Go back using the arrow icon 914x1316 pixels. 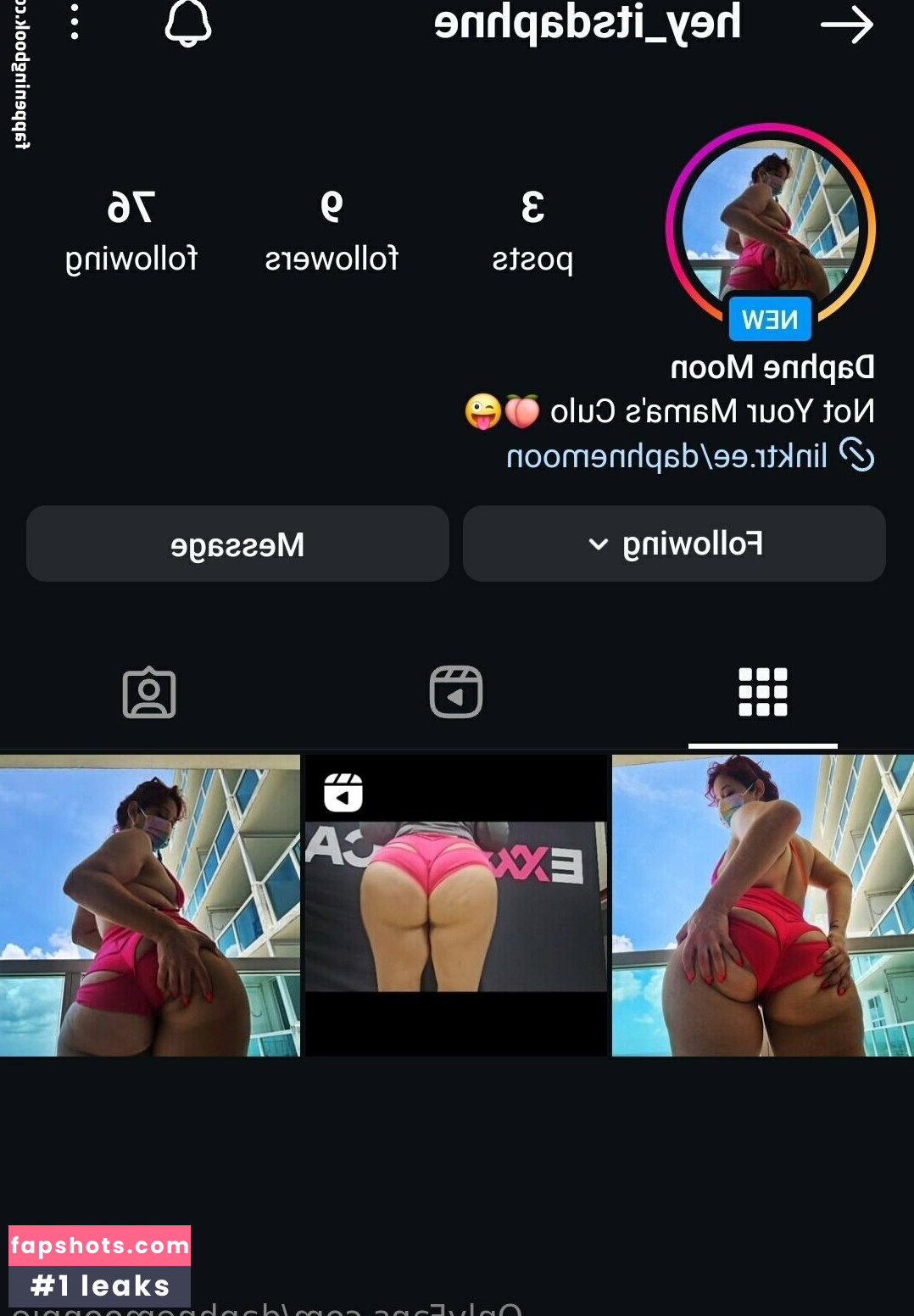tap(846, 25)
